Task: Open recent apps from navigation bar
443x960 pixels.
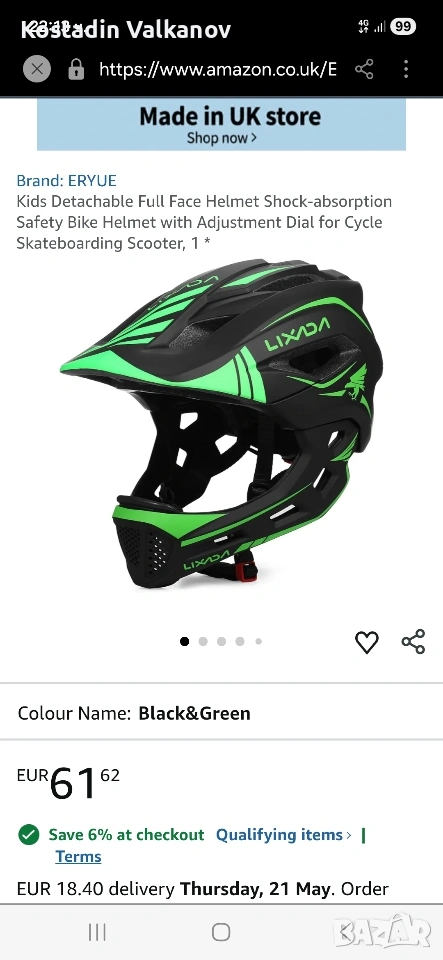Action: (97, 932)
